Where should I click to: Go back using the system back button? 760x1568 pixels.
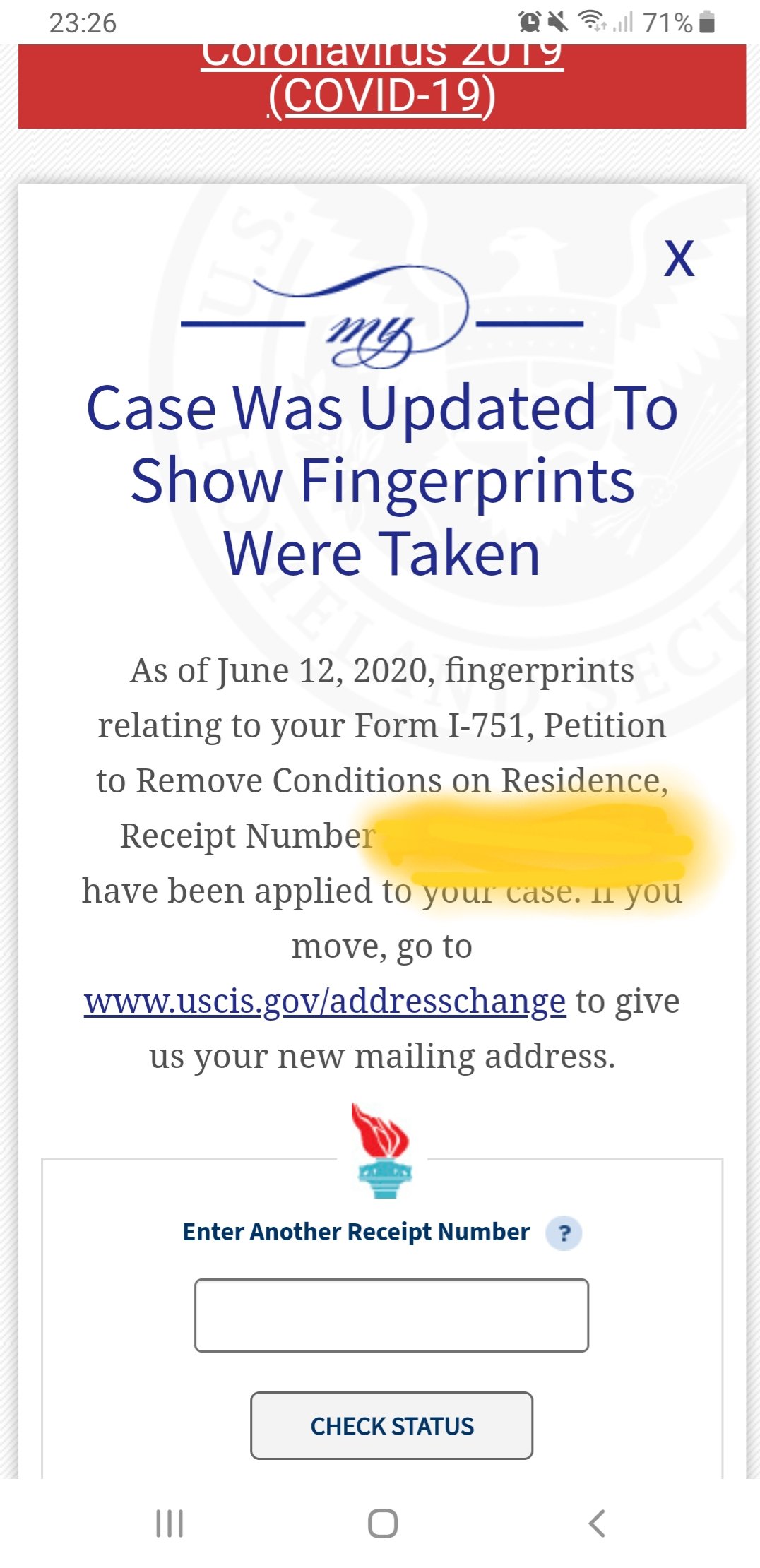click(597, 1524)
